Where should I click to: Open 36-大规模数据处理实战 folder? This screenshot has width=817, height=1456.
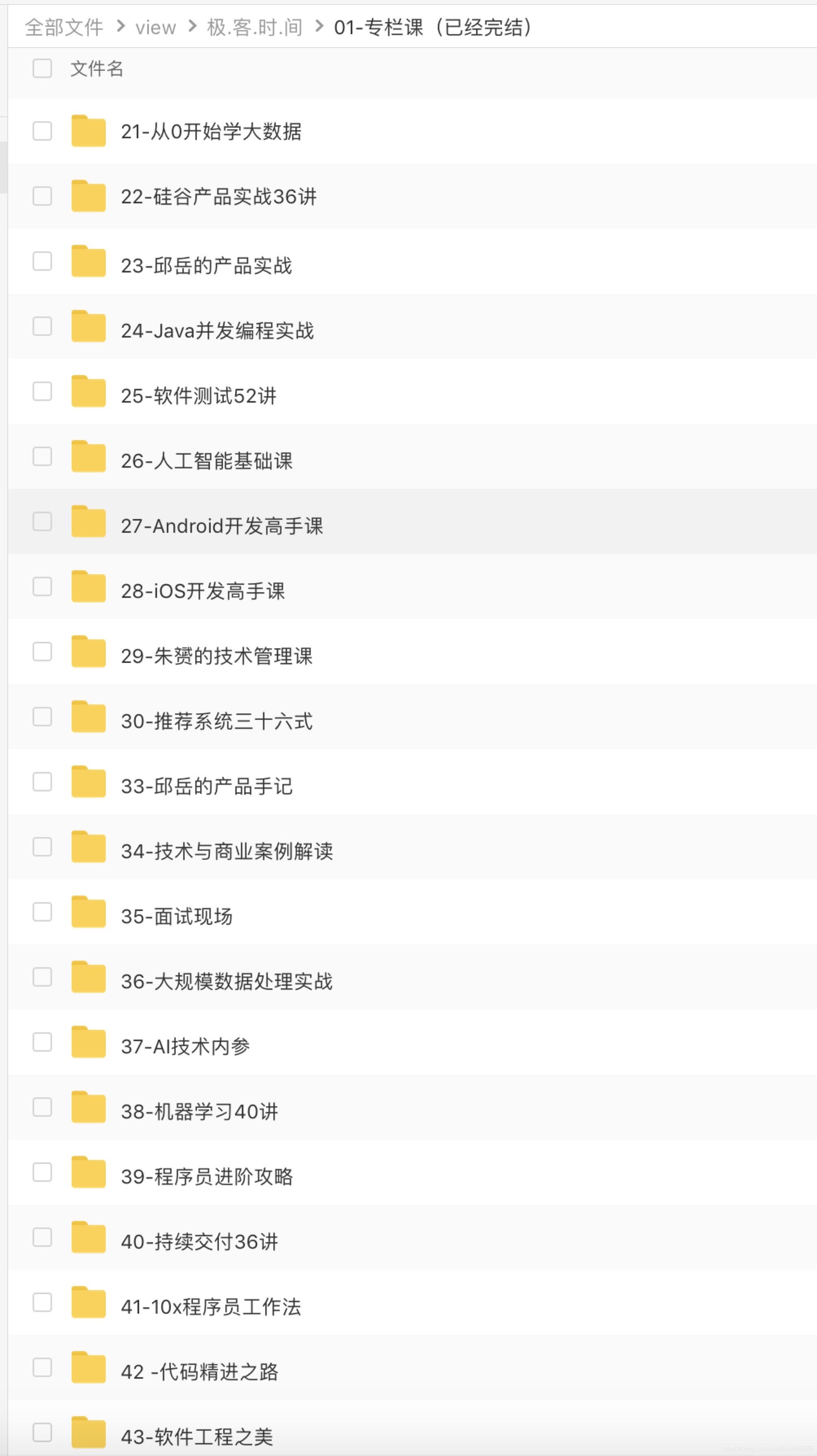point(227,981)
